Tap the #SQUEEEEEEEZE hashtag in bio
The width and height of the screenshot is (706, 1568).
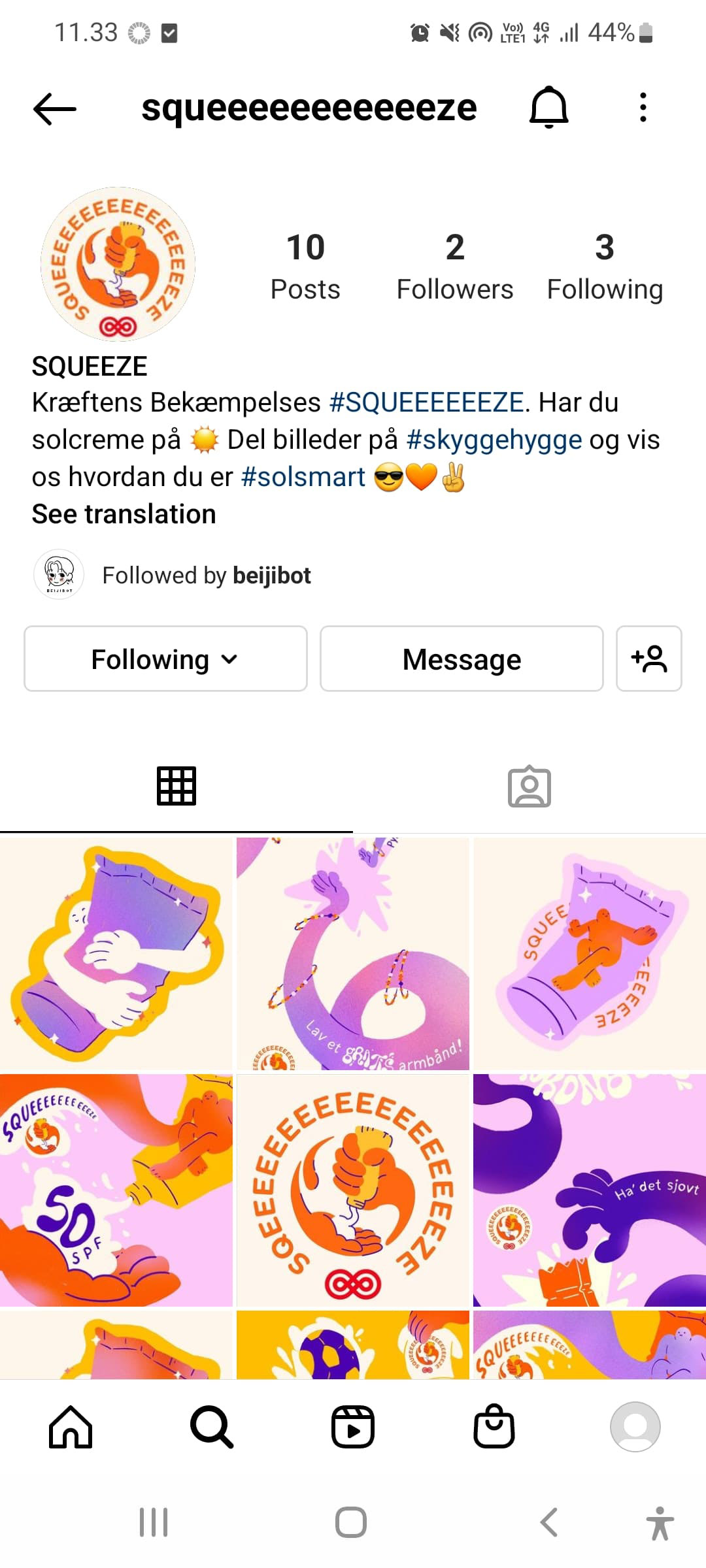tap(426, 402)
